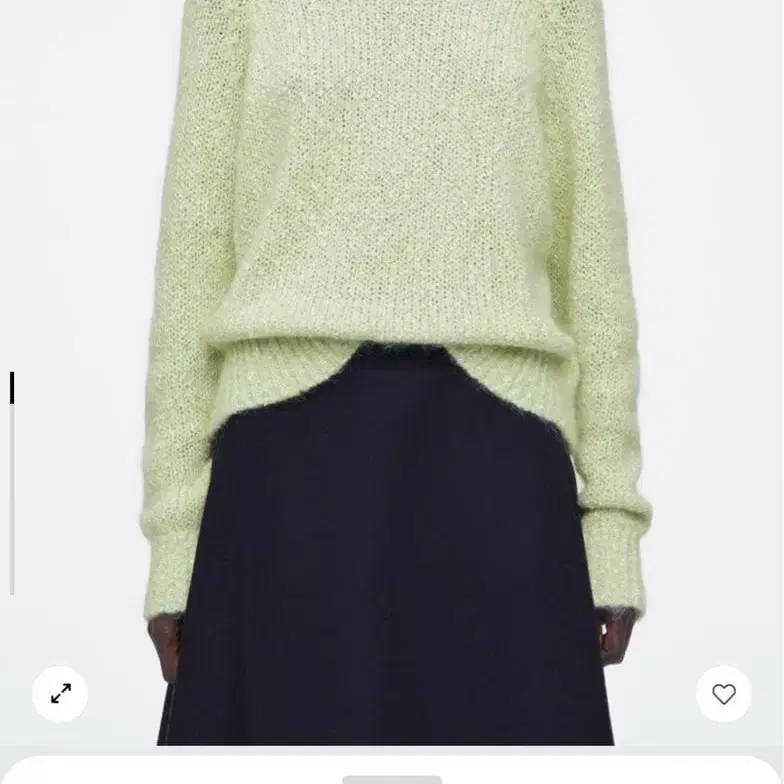The height and width of the screenshot is (784, 784).
Task: Tap the bottom sheet drag handle
Action: pyautogui.click(x=391, y=779)
